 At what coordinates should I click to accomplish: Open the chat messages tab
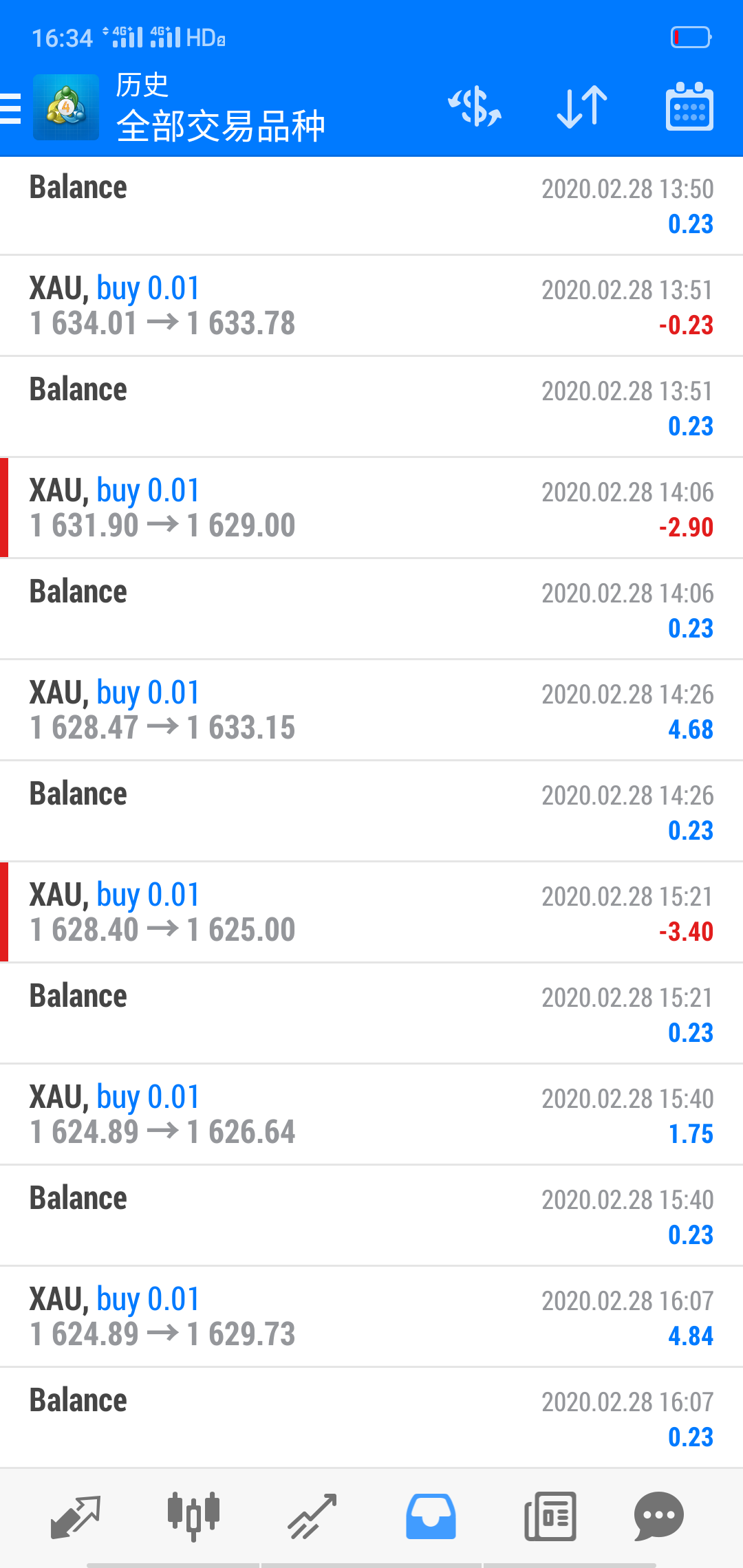click(x=658, y=1516)
